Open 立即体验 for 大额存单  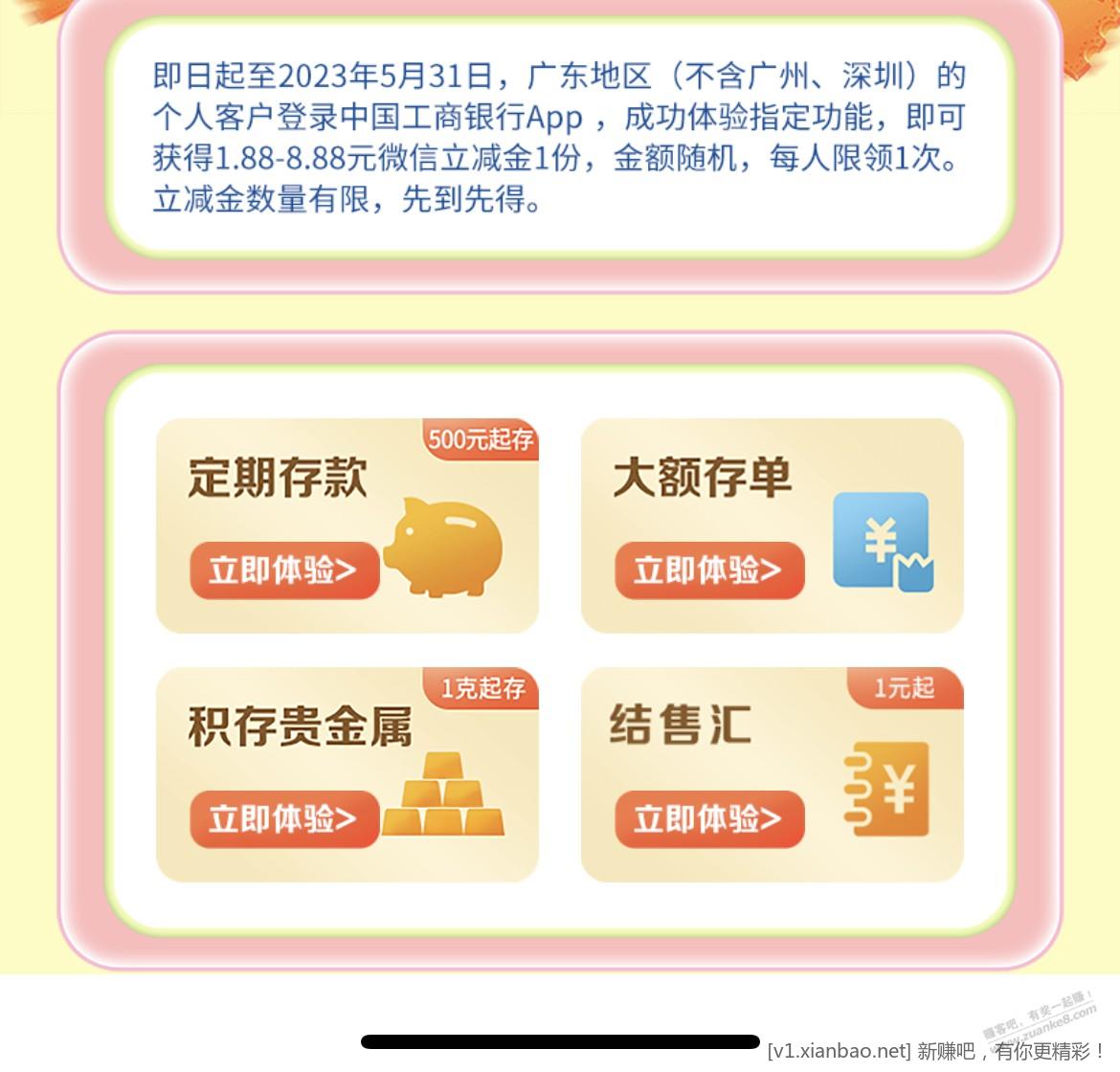pyautogui.click(x=708, y=570)
